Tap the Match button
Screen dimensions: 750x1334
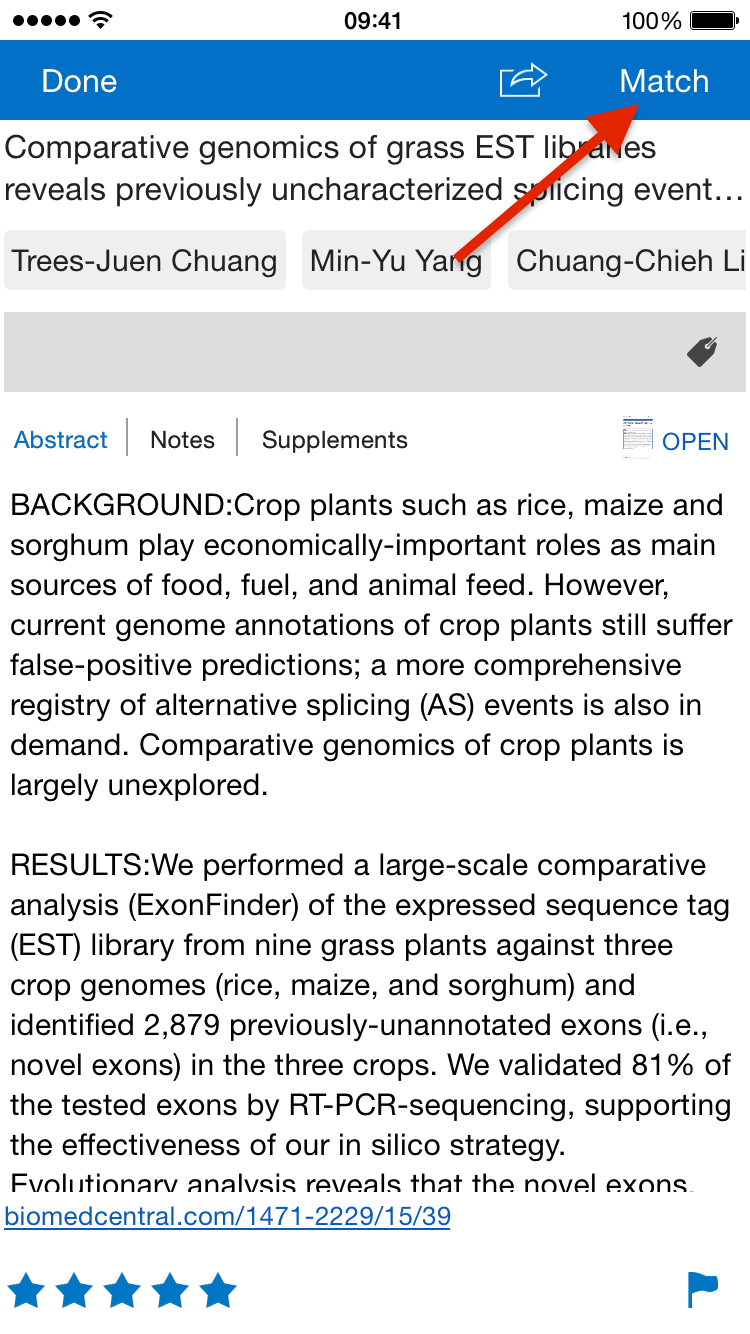pos(664,81)
